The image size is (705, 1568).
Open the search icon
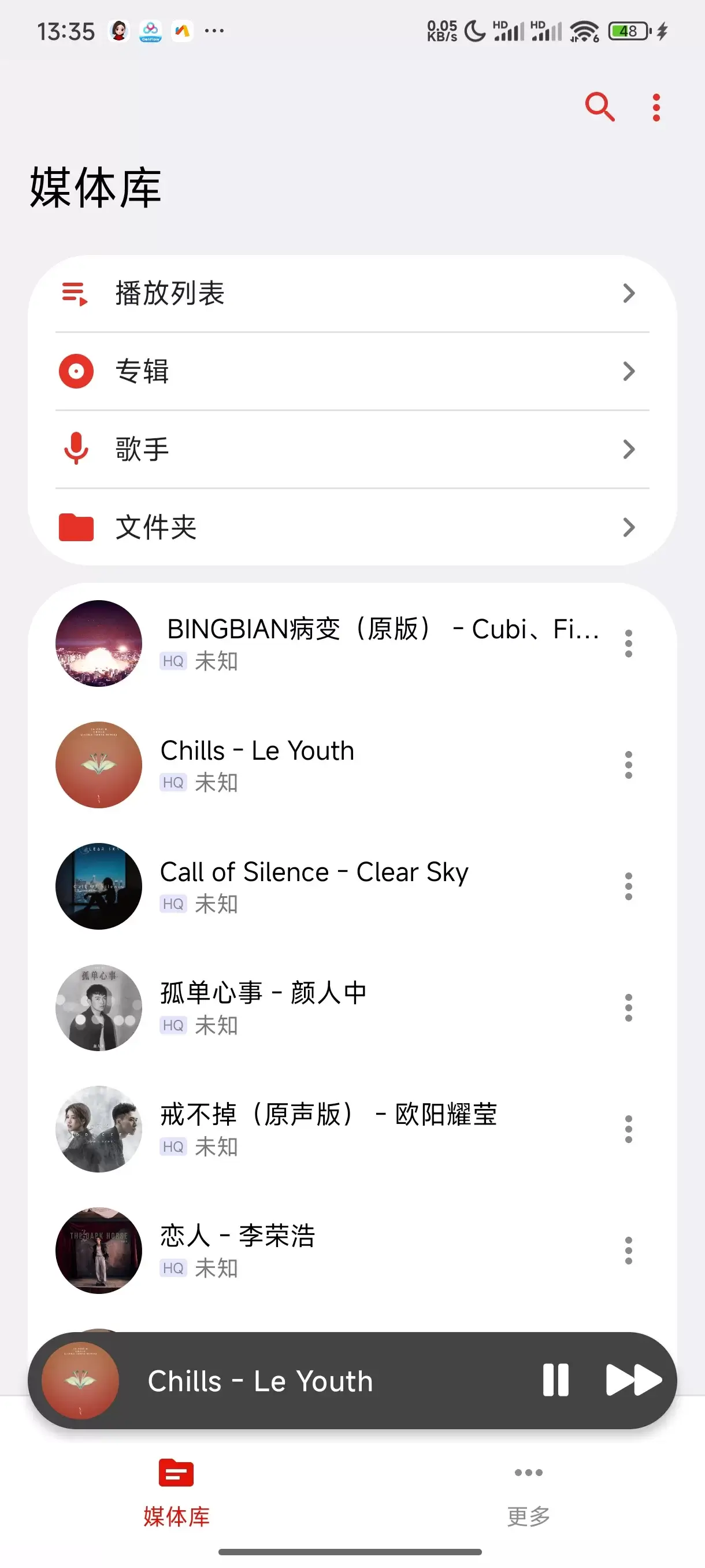pos(599,107)
